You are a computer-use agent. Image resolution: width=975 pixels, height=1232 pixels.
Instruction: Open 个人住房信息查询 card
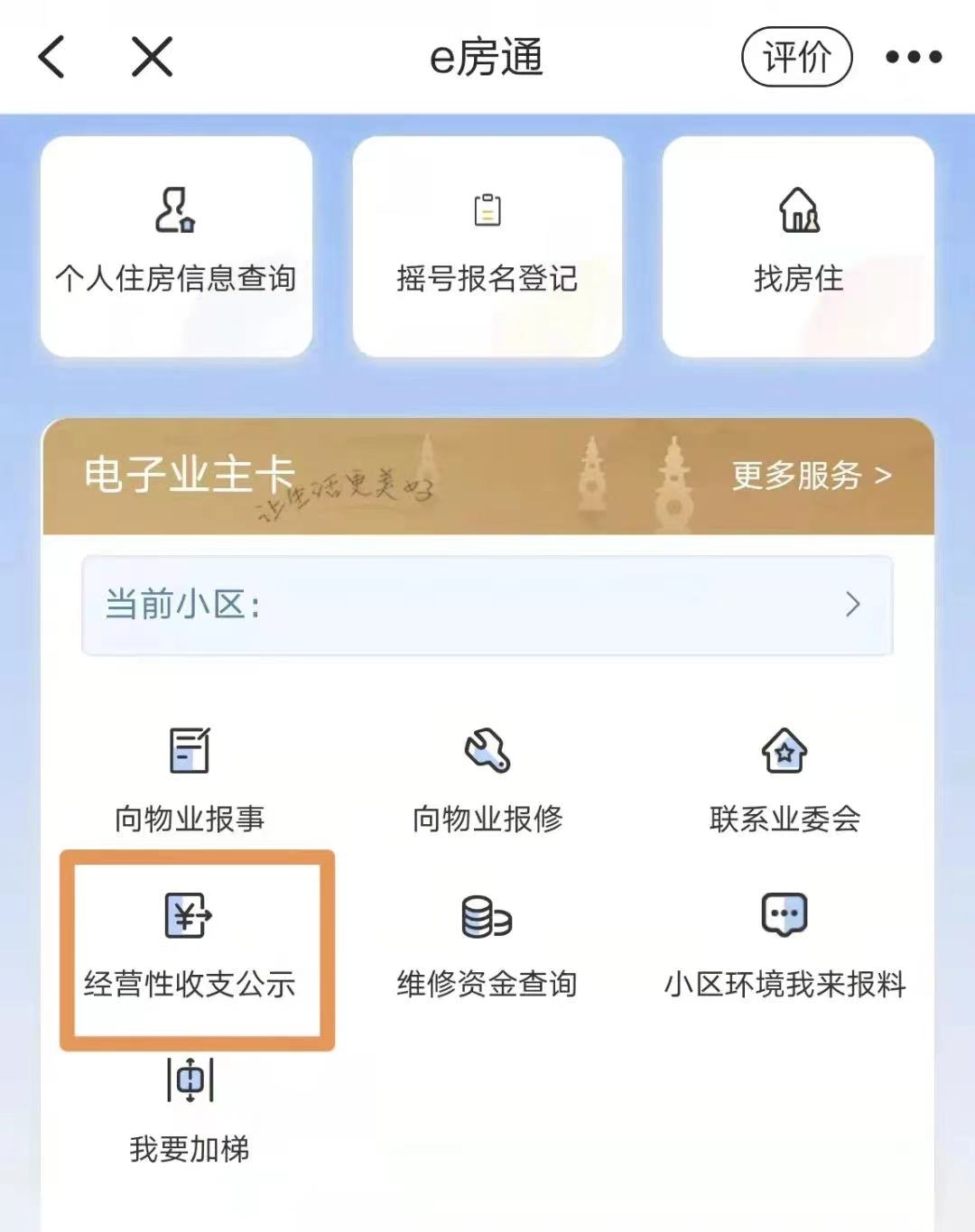tap(176, 245)
